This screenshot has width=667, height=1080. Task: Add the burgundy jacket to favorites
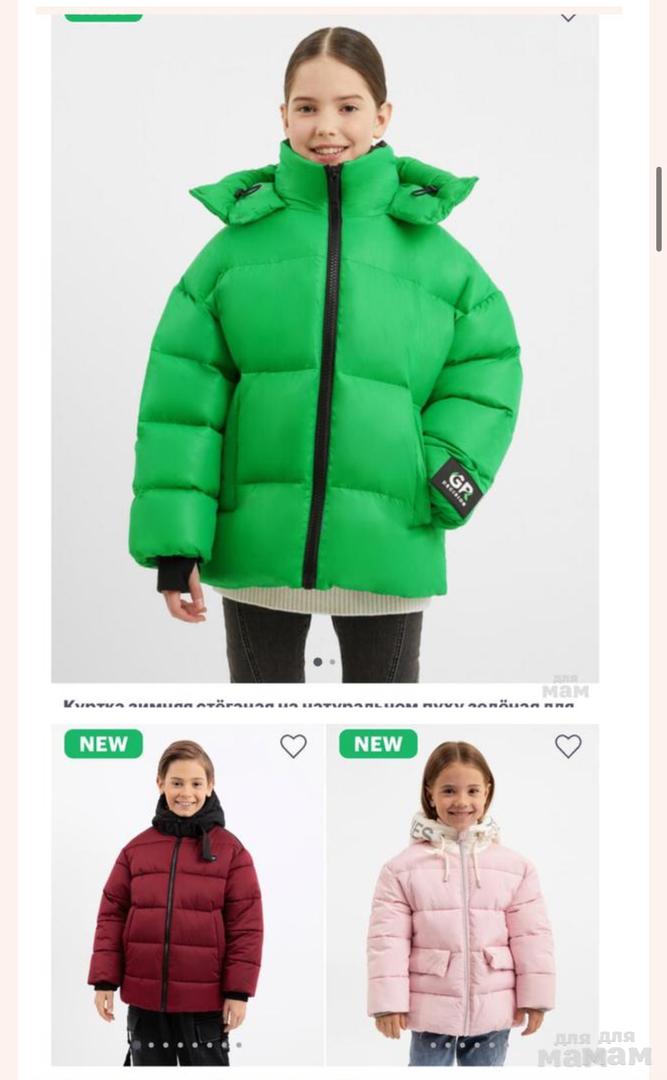pyautogui.click(x=293, y=746)
